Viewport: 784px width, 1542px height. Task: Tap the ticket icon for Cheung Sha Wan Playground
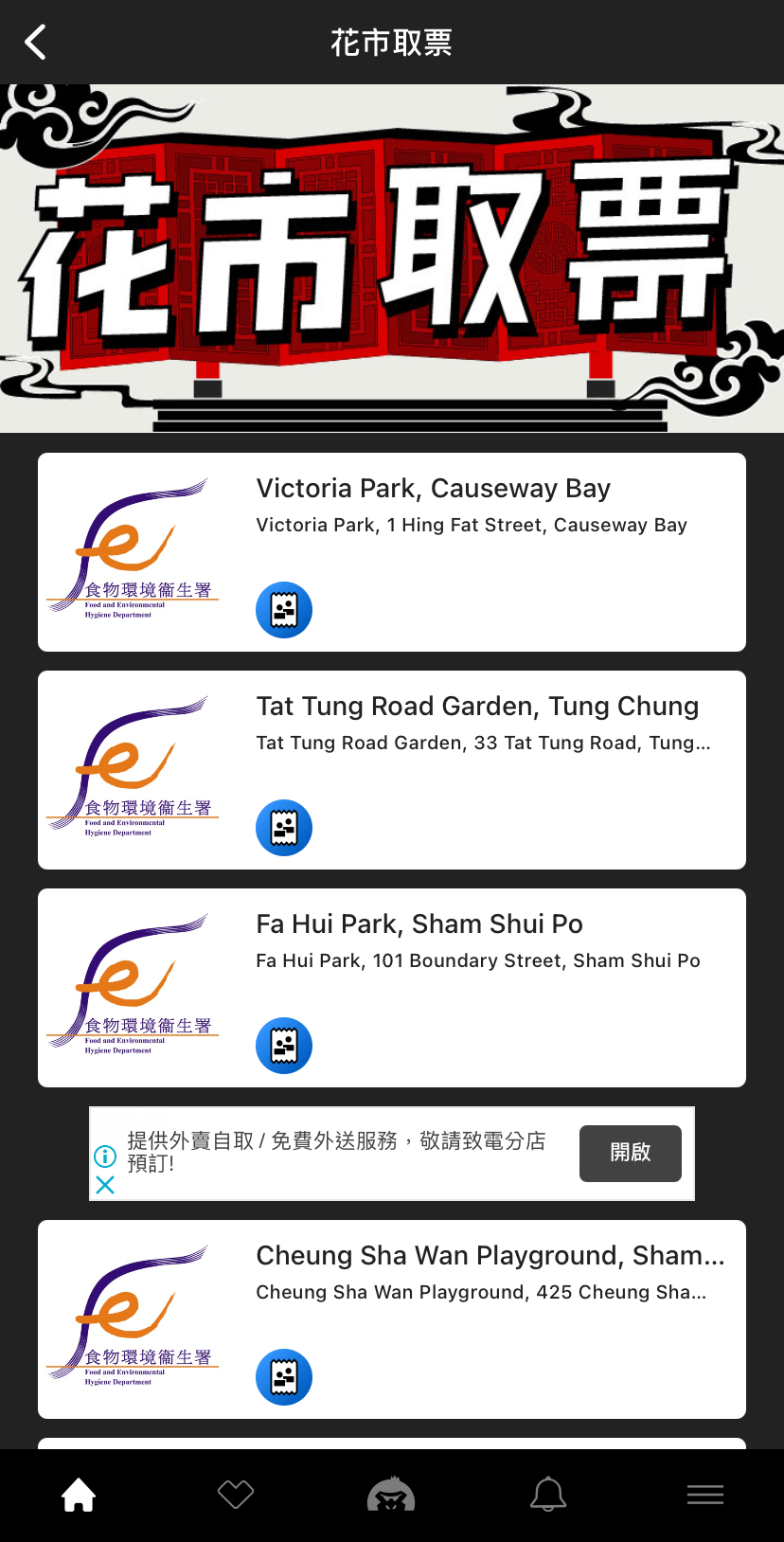284,1377
